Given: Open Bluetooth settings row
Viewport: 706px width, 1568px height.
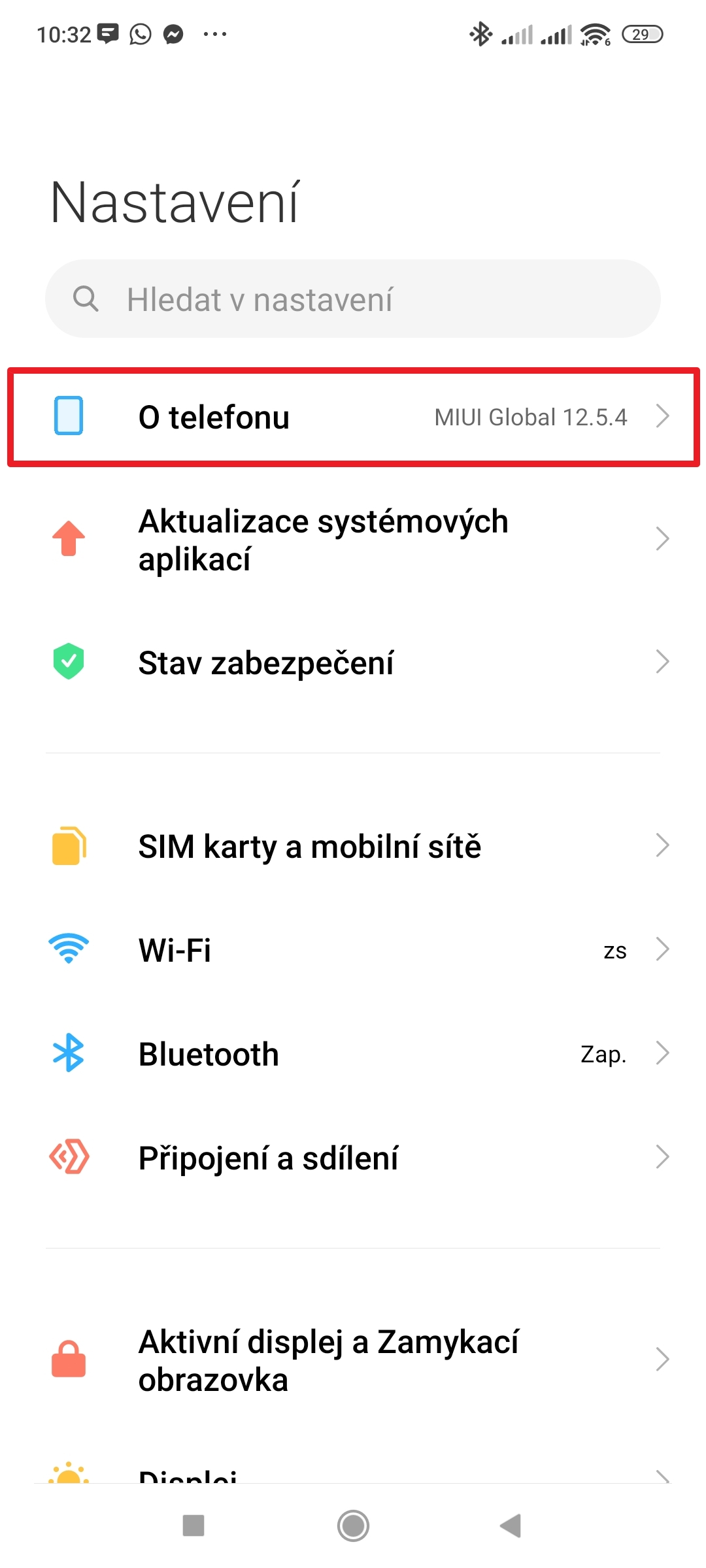Looking at the screenshot, I should click(x=353, y=1053).
